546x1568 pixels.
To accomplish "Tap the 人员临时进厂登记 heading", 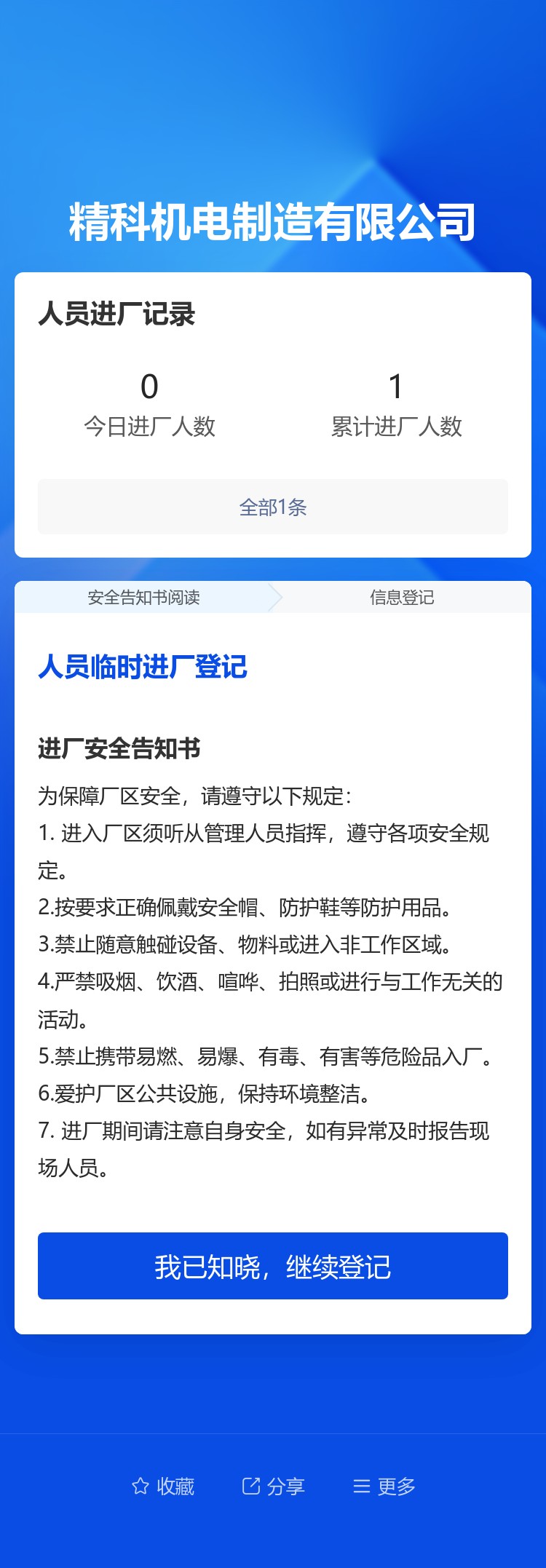I will [x=143, y=668].
